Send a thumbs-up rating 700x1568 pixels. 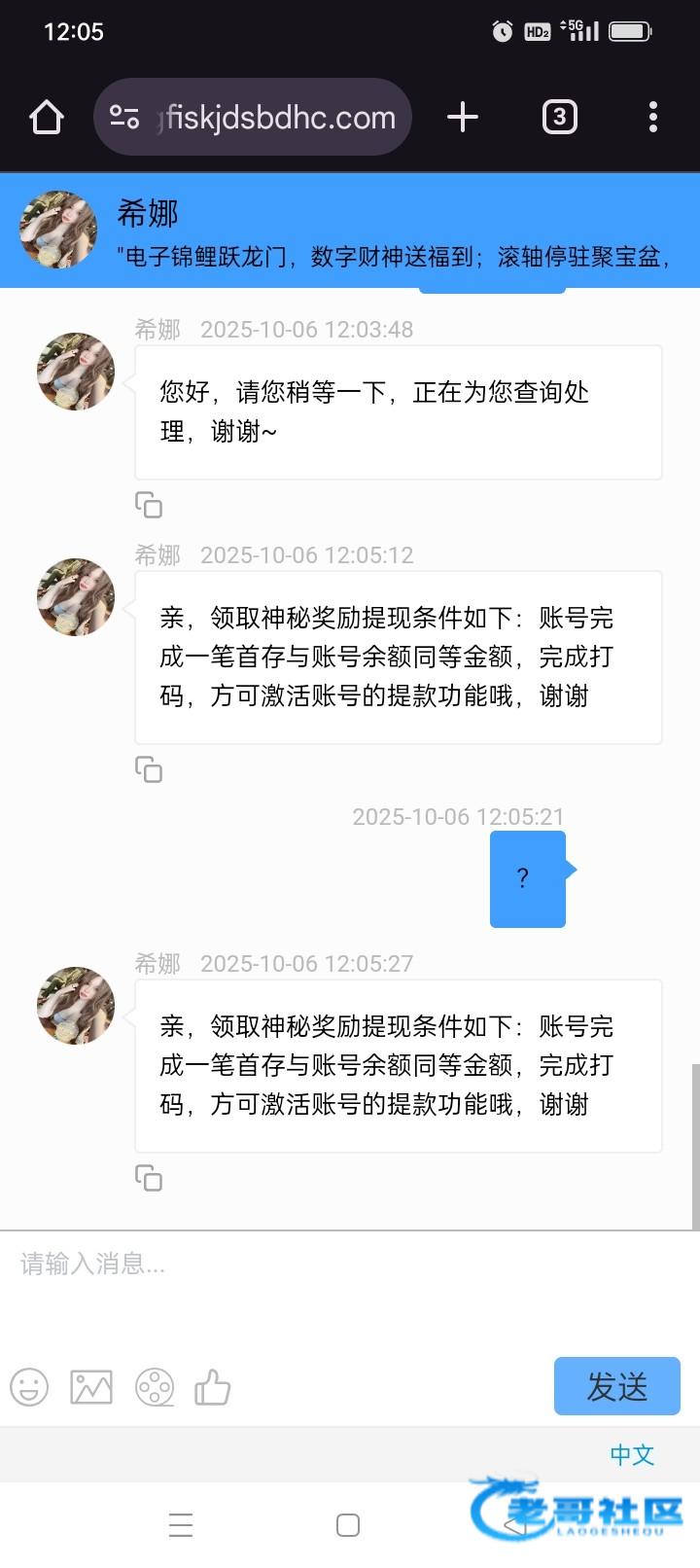[213, 1387]
